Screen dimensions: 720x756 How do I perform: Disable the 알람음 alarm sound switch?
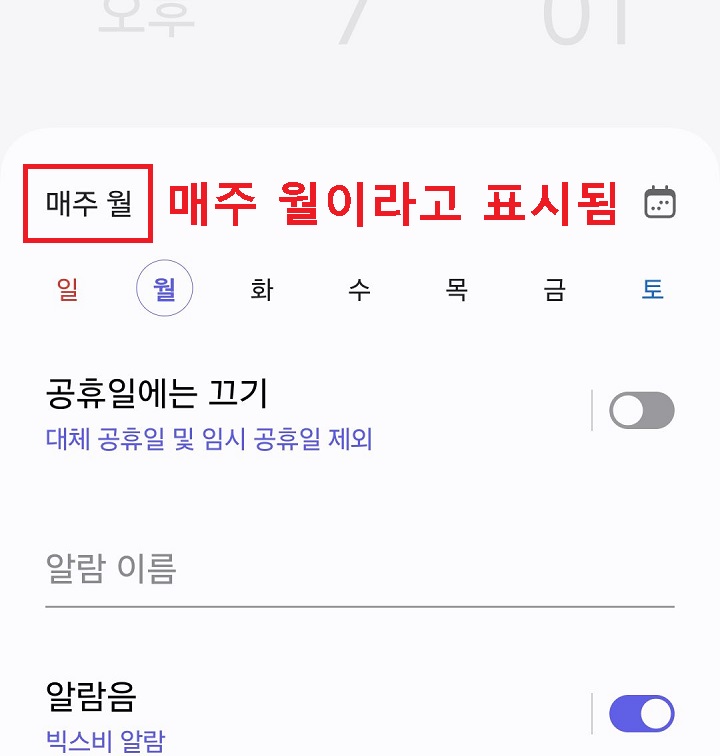coord(641,713)
